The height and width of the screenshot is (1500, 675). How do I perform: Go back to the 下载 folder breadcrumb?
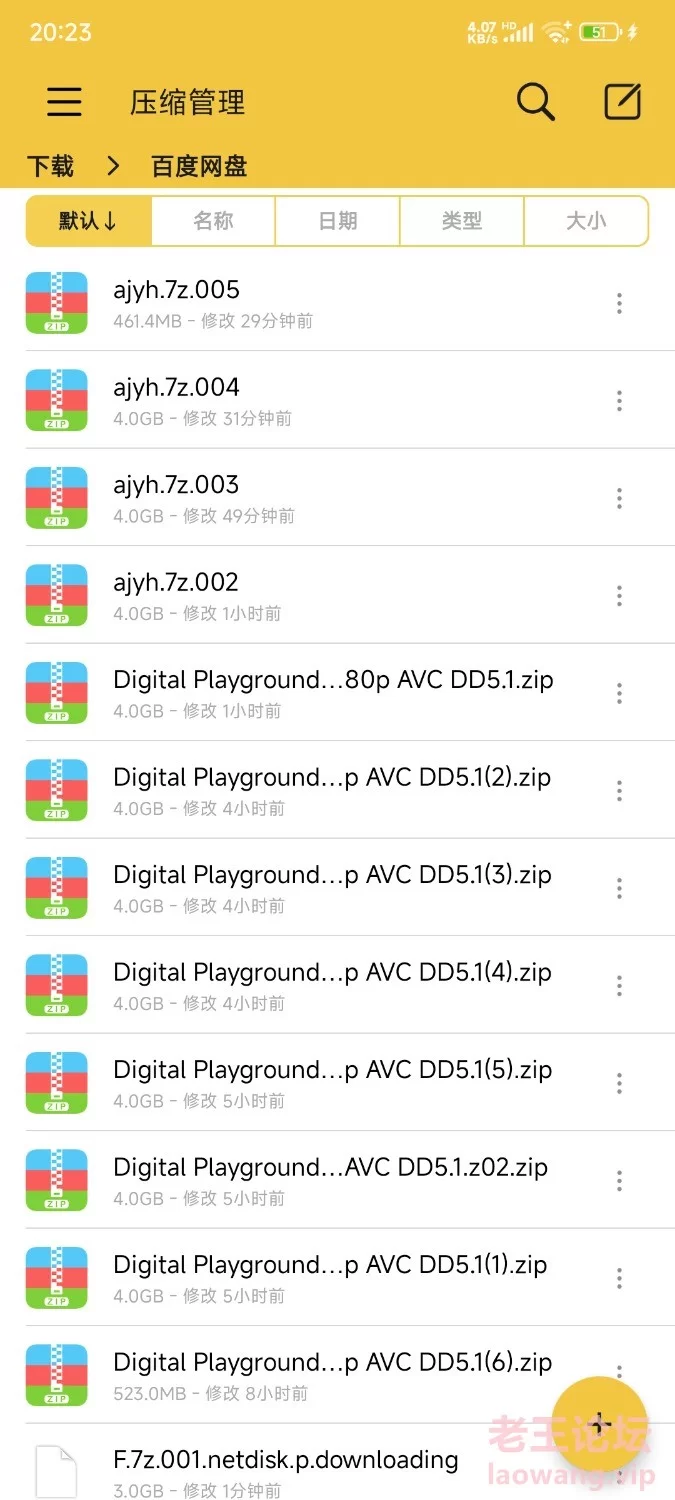50,166
